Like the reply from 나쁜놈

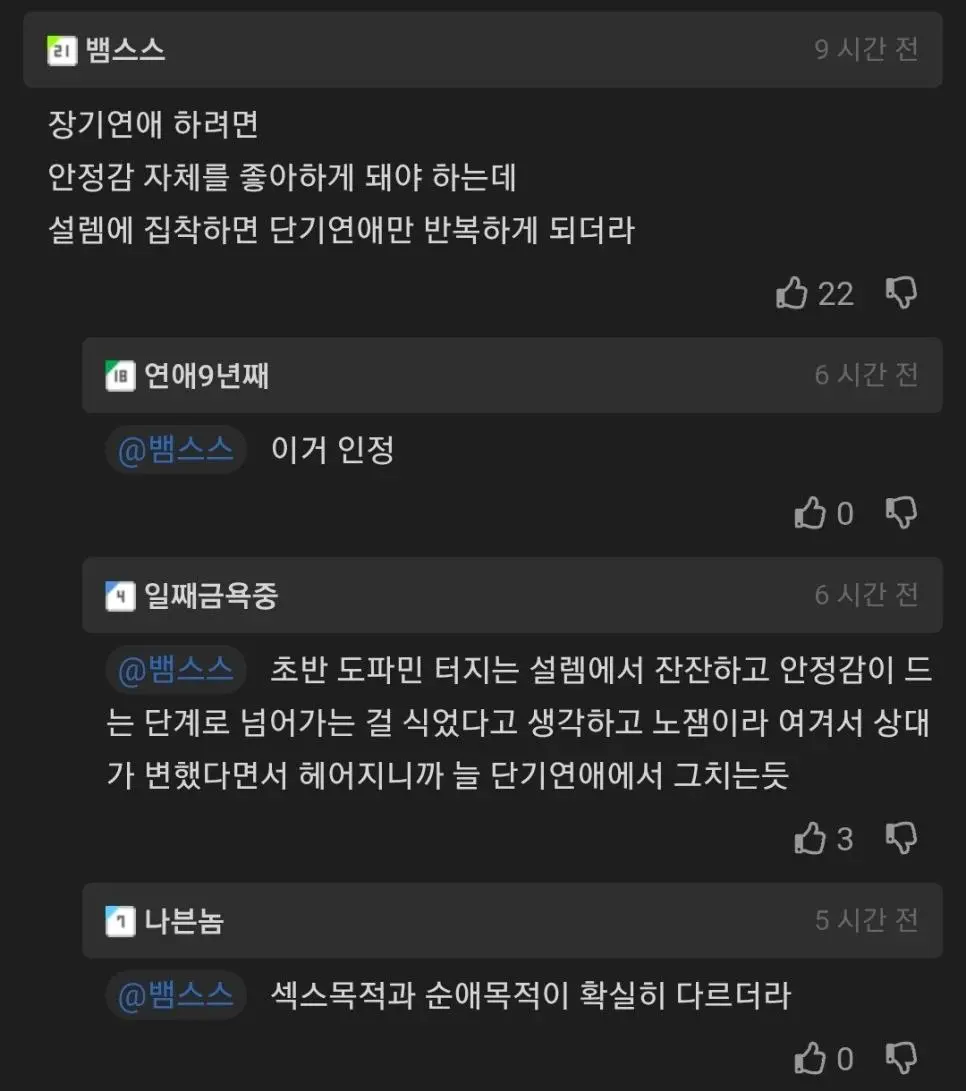point(810,1058)
